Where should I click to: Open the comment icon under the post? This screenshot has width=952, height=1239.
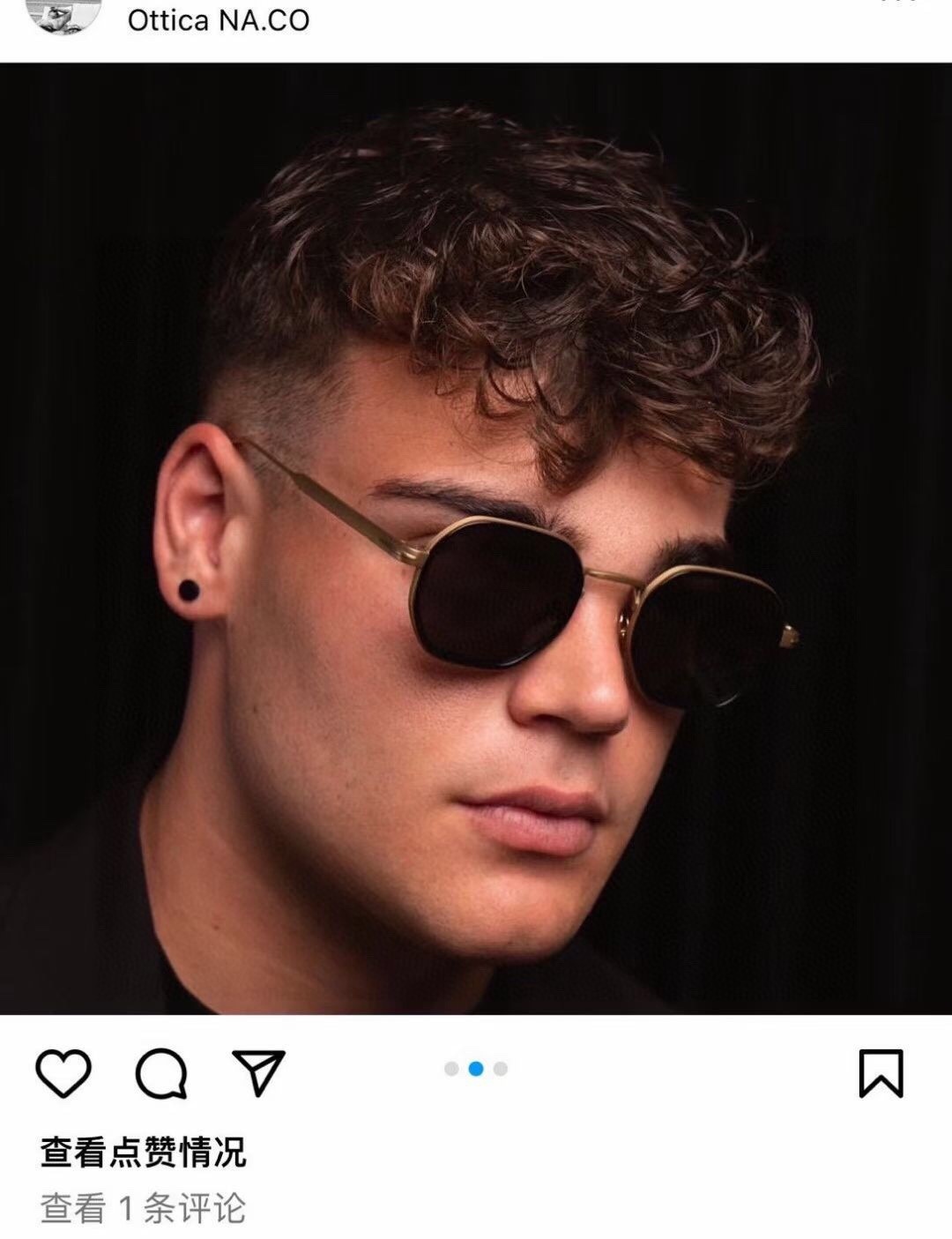161,1073
